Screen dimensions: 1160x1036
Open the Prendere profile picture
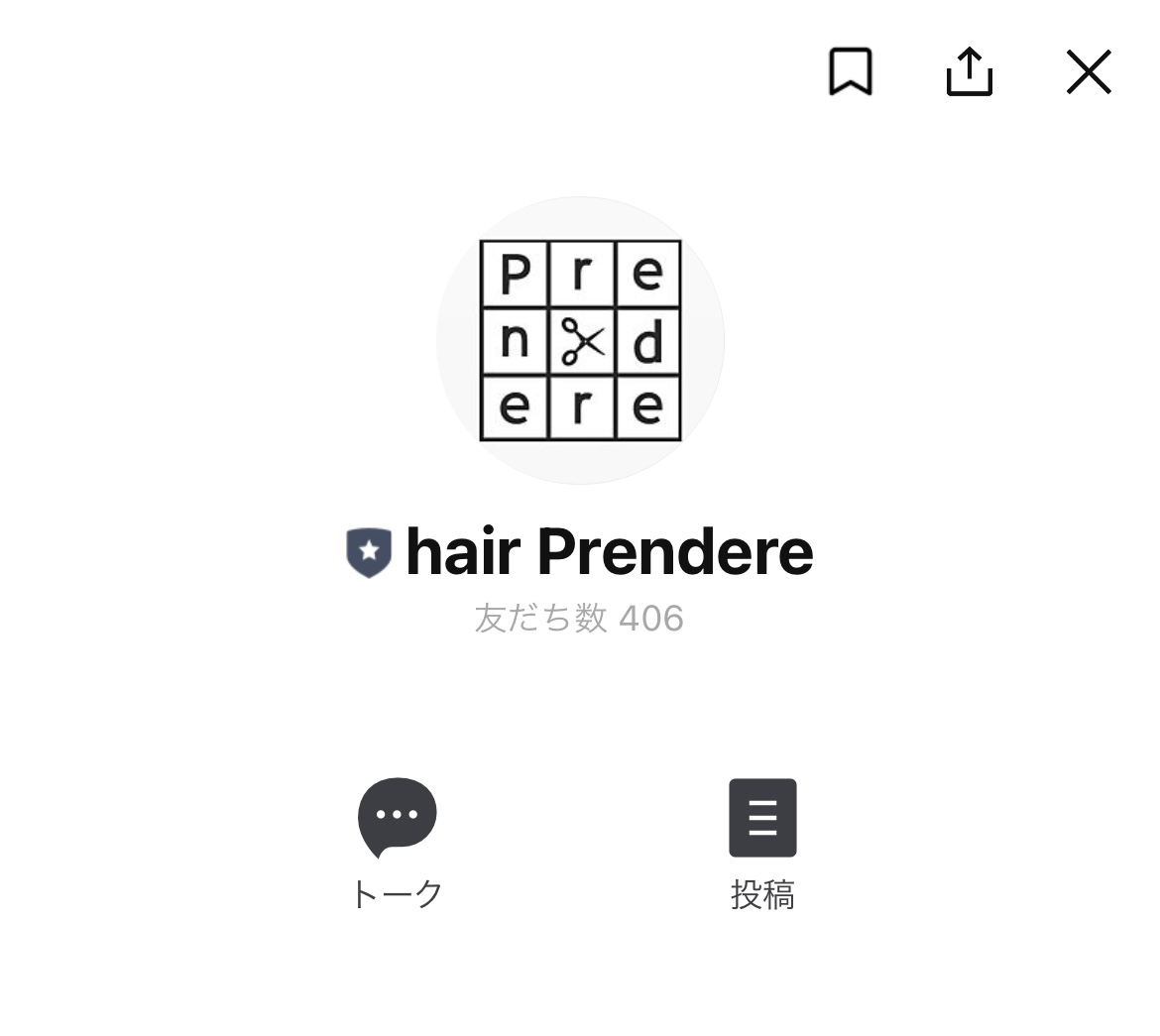point(580,340)
